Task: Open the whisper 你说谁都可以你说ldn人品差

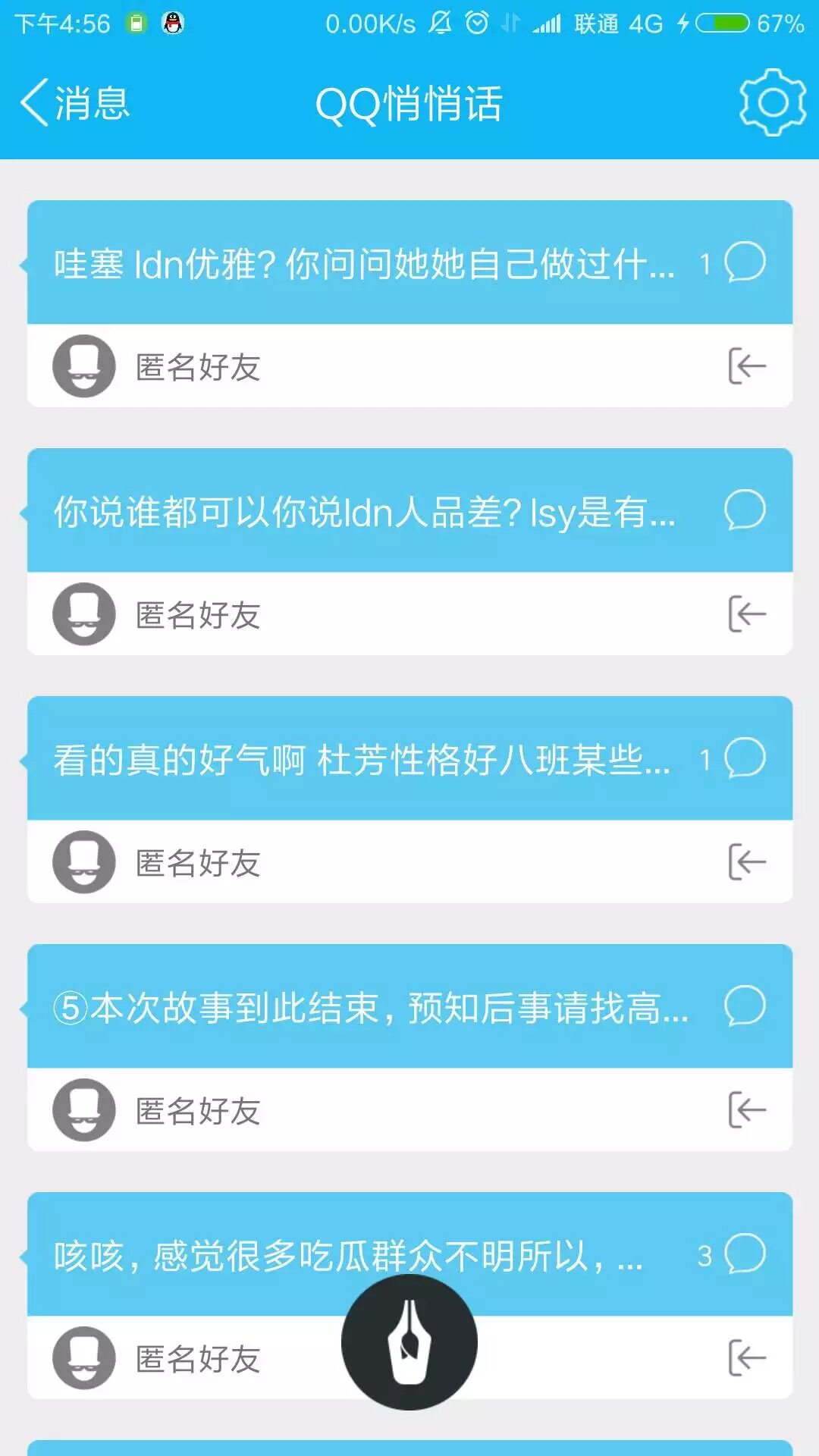Action: 364,512
